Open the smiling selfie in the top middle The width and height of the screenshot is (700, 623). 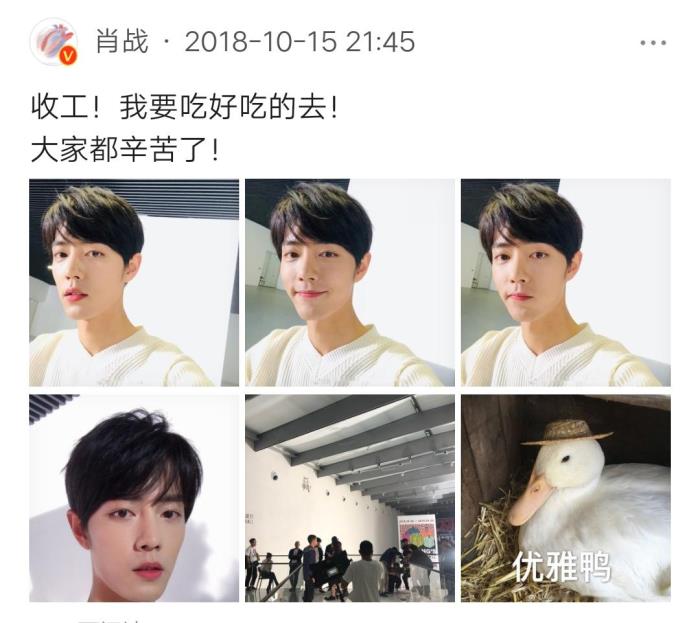click(350, 283)
